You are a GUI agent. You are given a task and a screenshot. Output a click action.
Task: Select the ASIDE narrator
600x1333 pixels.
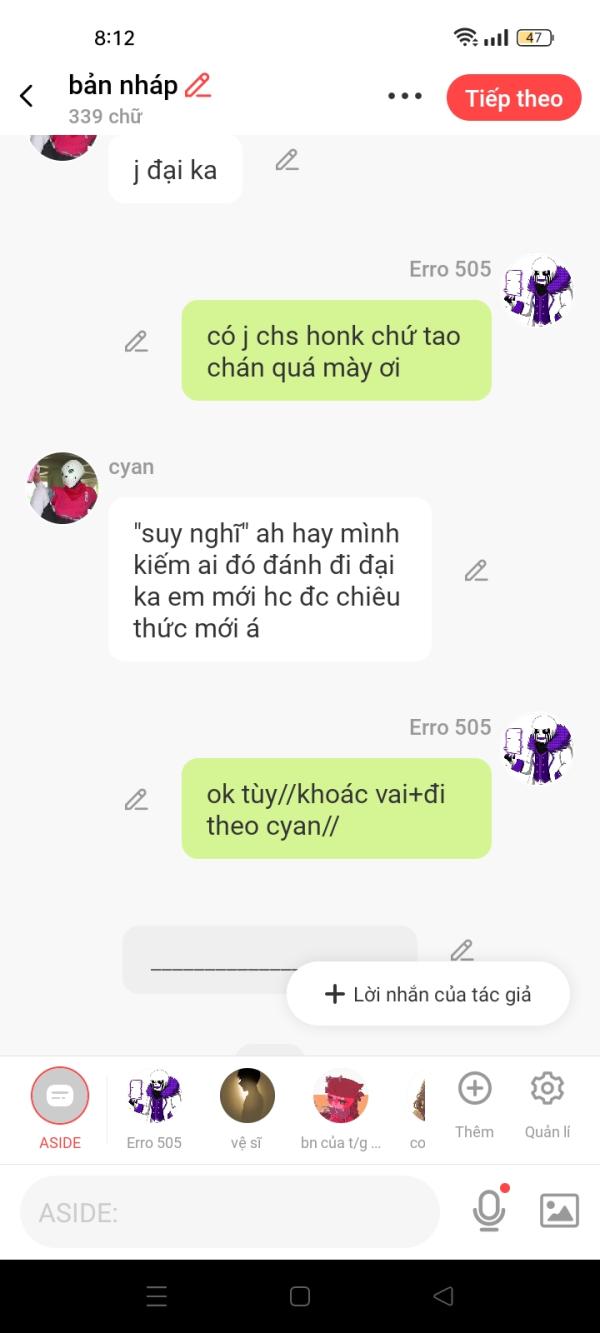[x=60, y=1108]
